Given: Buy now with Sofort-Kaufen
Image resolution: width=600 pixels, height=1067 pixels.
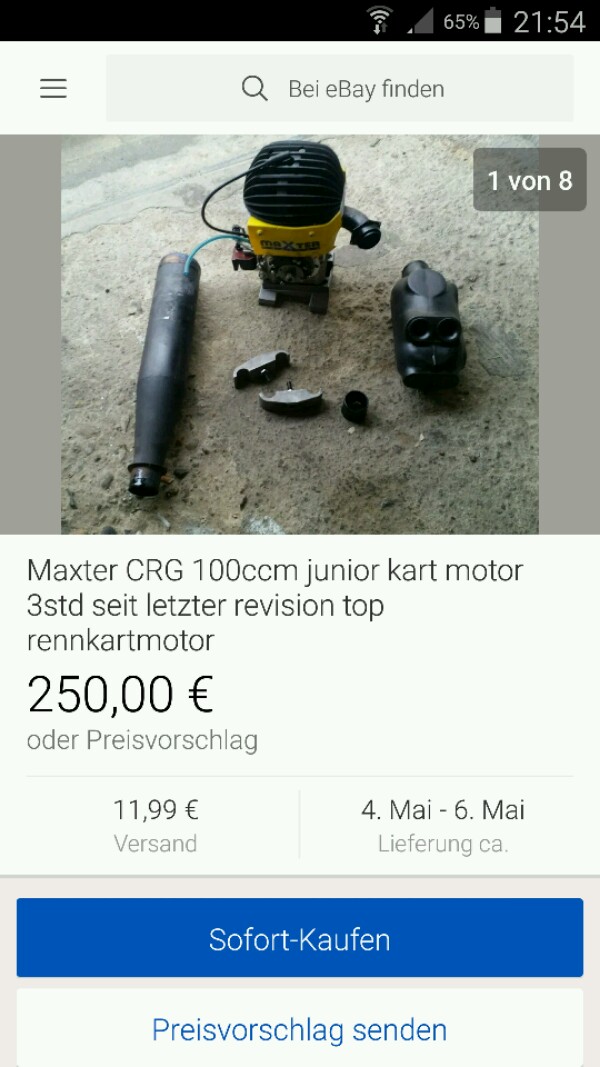Looking at the screenshot, I should tap(299, 938).
